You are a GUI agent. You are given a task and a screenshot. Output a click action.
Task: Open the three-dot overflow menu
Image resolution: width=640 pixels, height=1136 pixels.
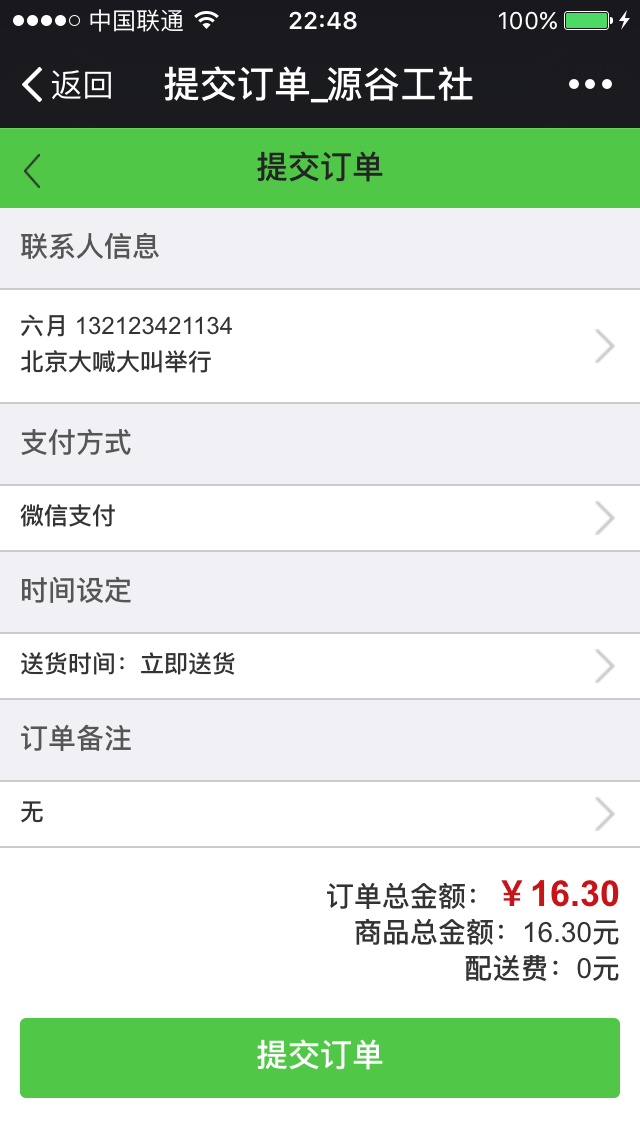point(590,85)
